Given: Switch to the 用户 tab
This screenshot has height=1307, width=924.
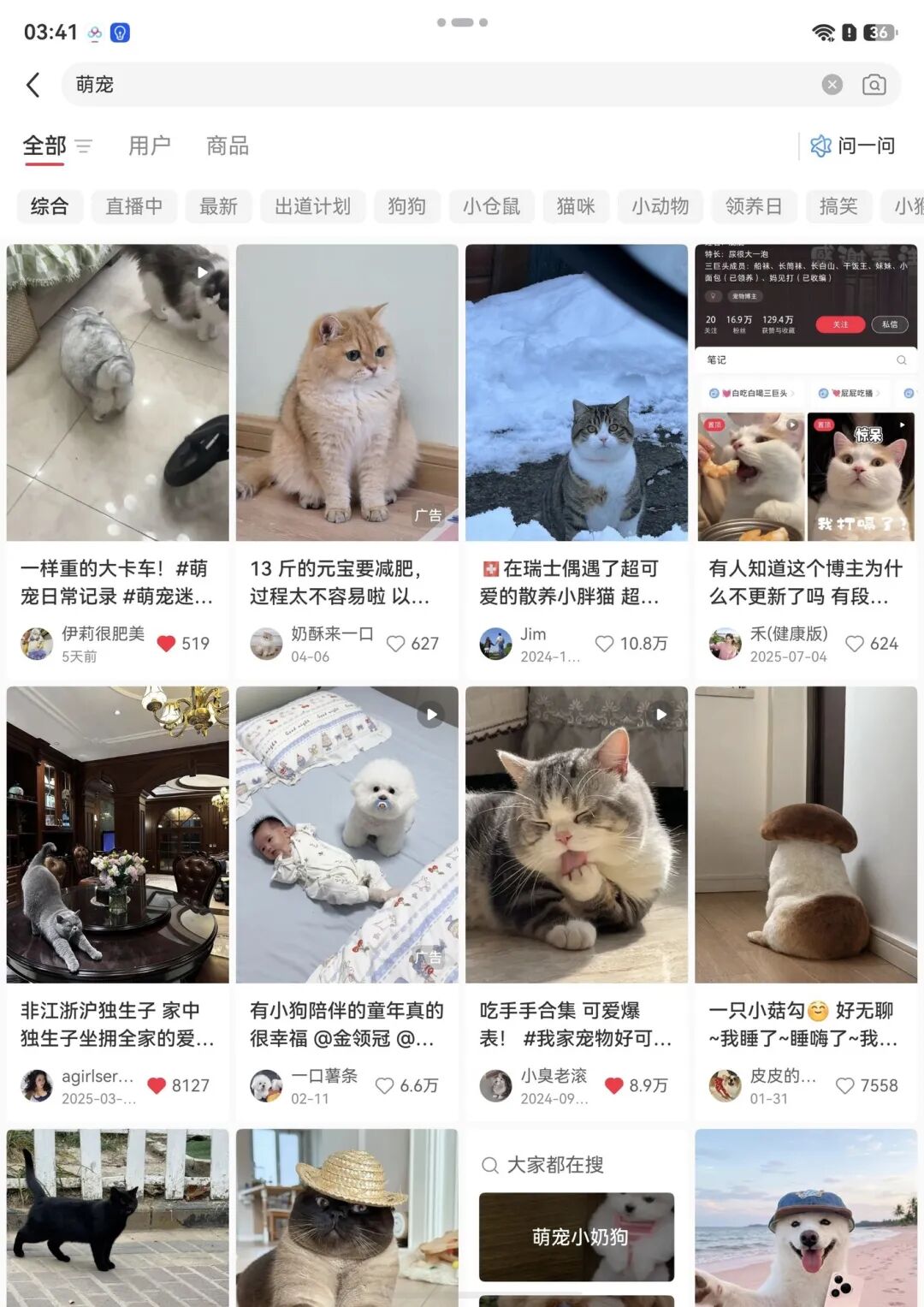Looking at the screenshot, I should point(150,146).
